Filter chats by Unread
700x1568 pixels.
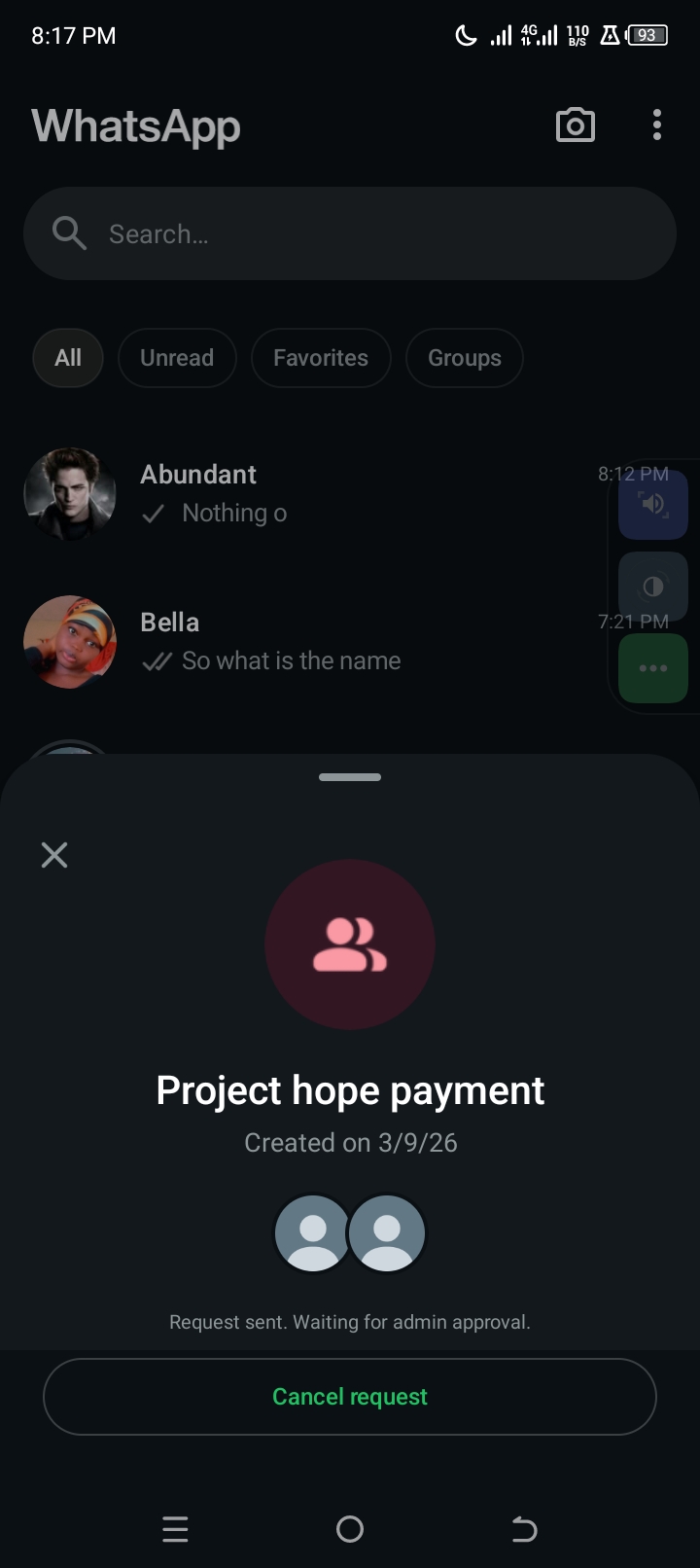pyautogui.click(x=177, y=358)
